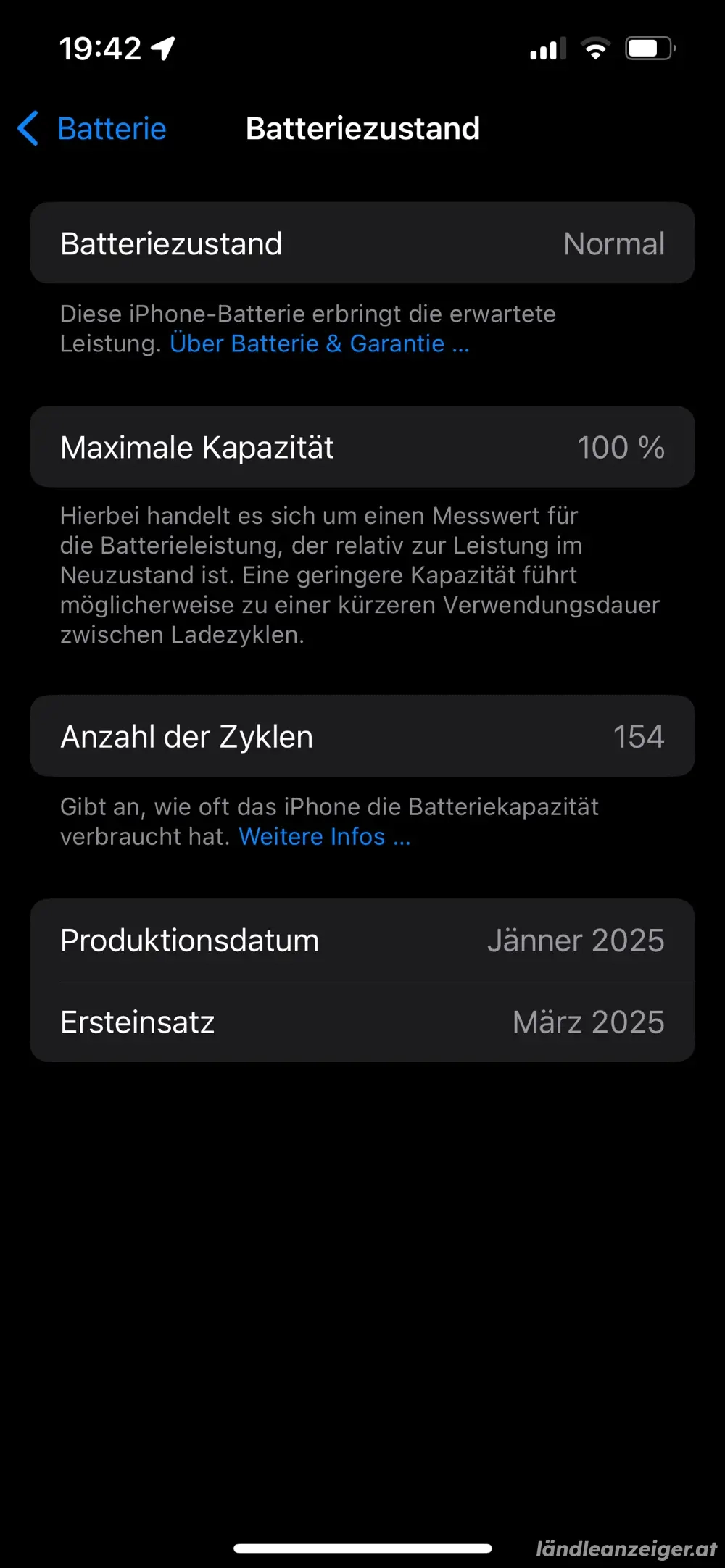Tap the blue back chevron icon
Viewport: 725px width, 1568px height.
click(28, 128)
